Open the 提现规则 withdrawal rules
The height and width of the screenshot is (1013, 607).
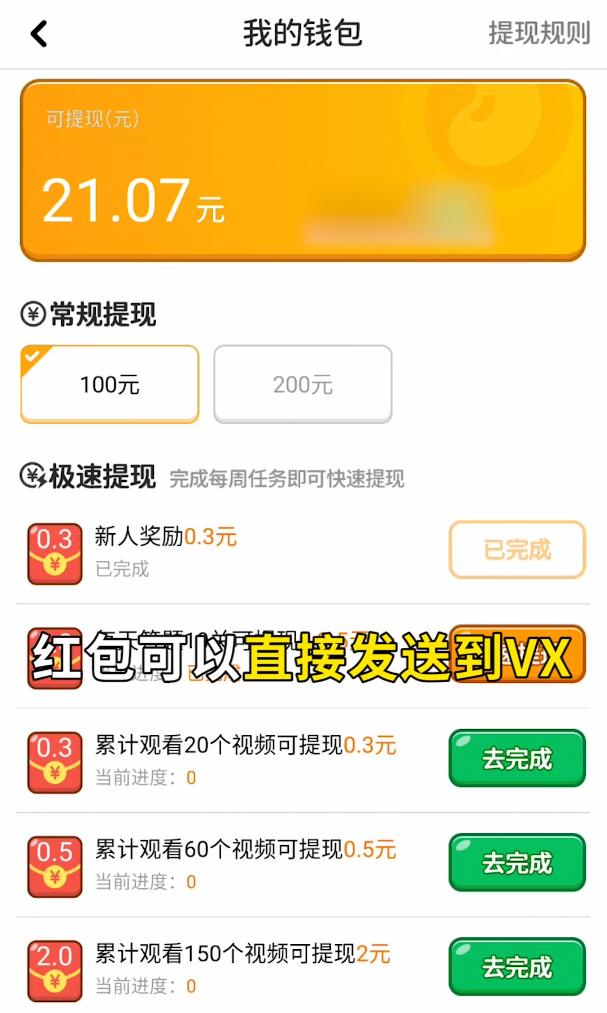539,33
